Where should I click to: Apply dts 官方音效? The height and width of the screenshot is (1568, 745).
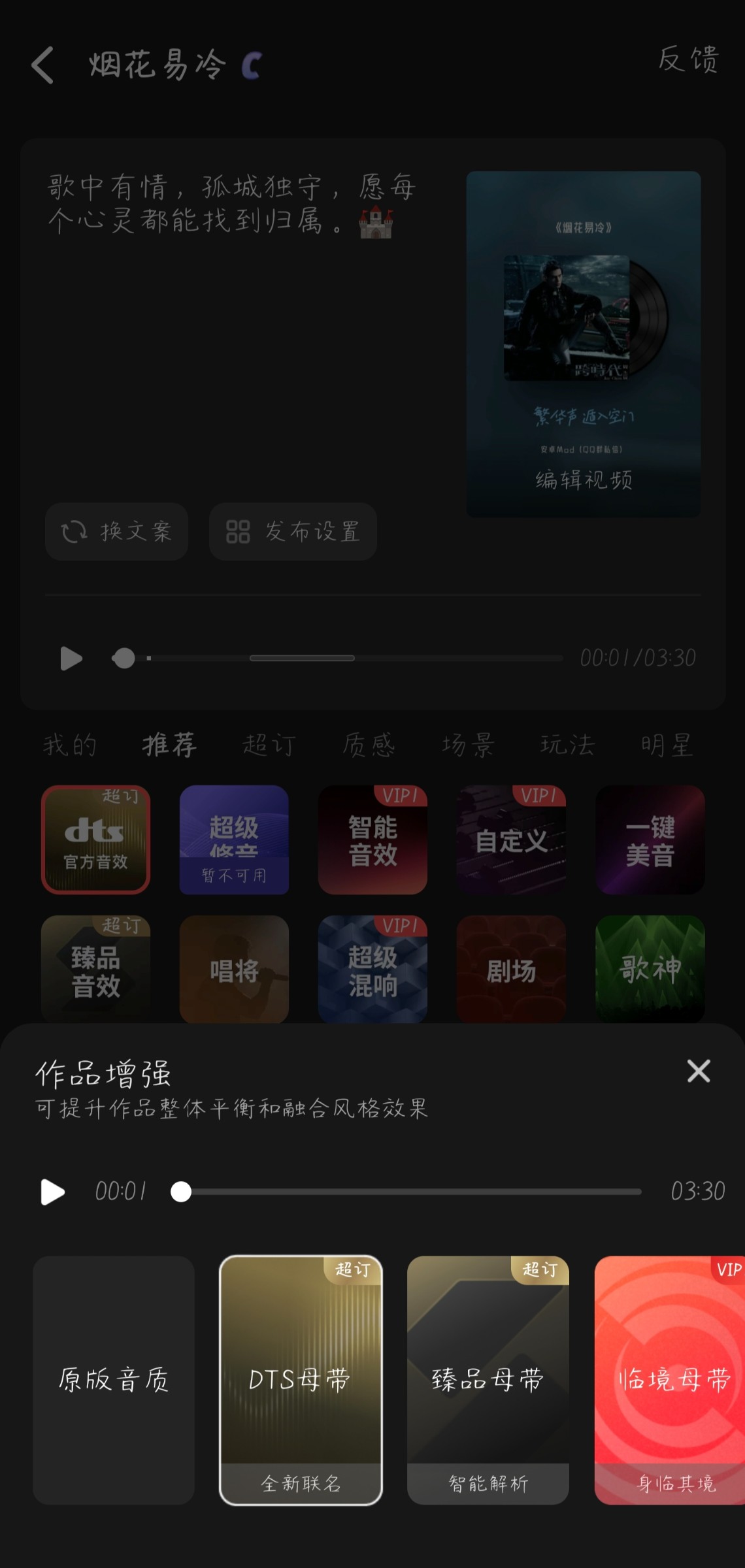(95, 840)
